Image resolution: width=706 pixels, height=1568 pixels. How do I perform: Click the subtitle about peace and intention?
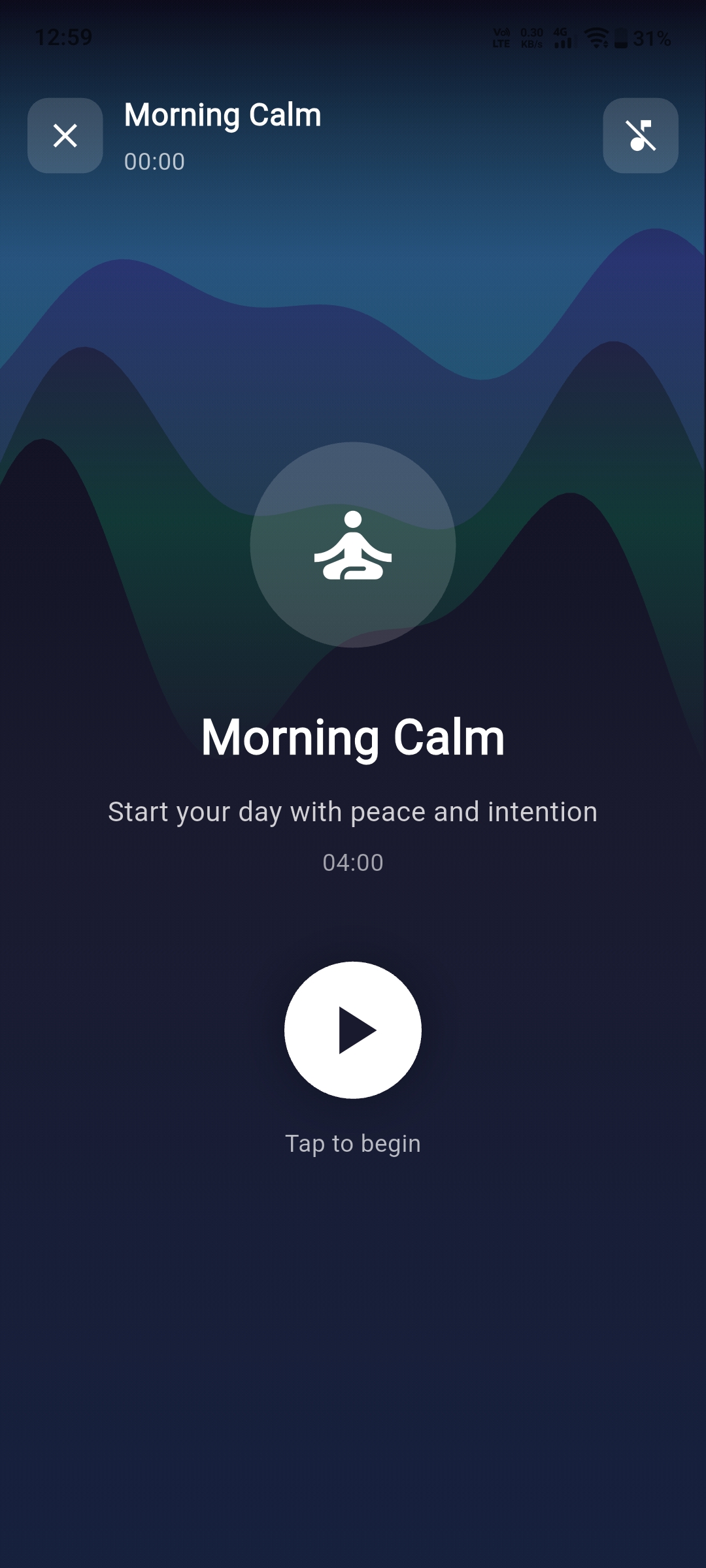click(353, 811)
